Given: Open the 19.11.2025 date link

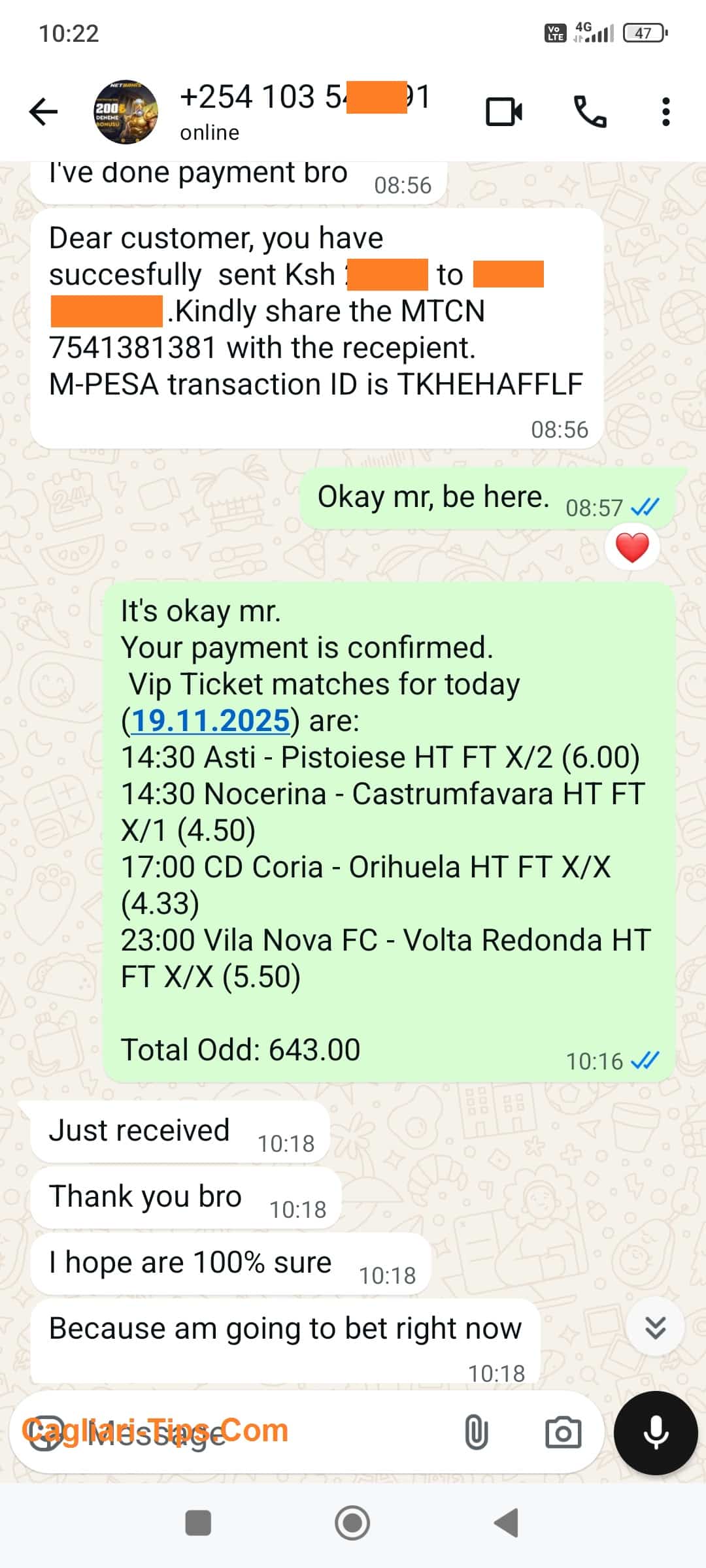Looking at the screenshot, I should [210, 721].
